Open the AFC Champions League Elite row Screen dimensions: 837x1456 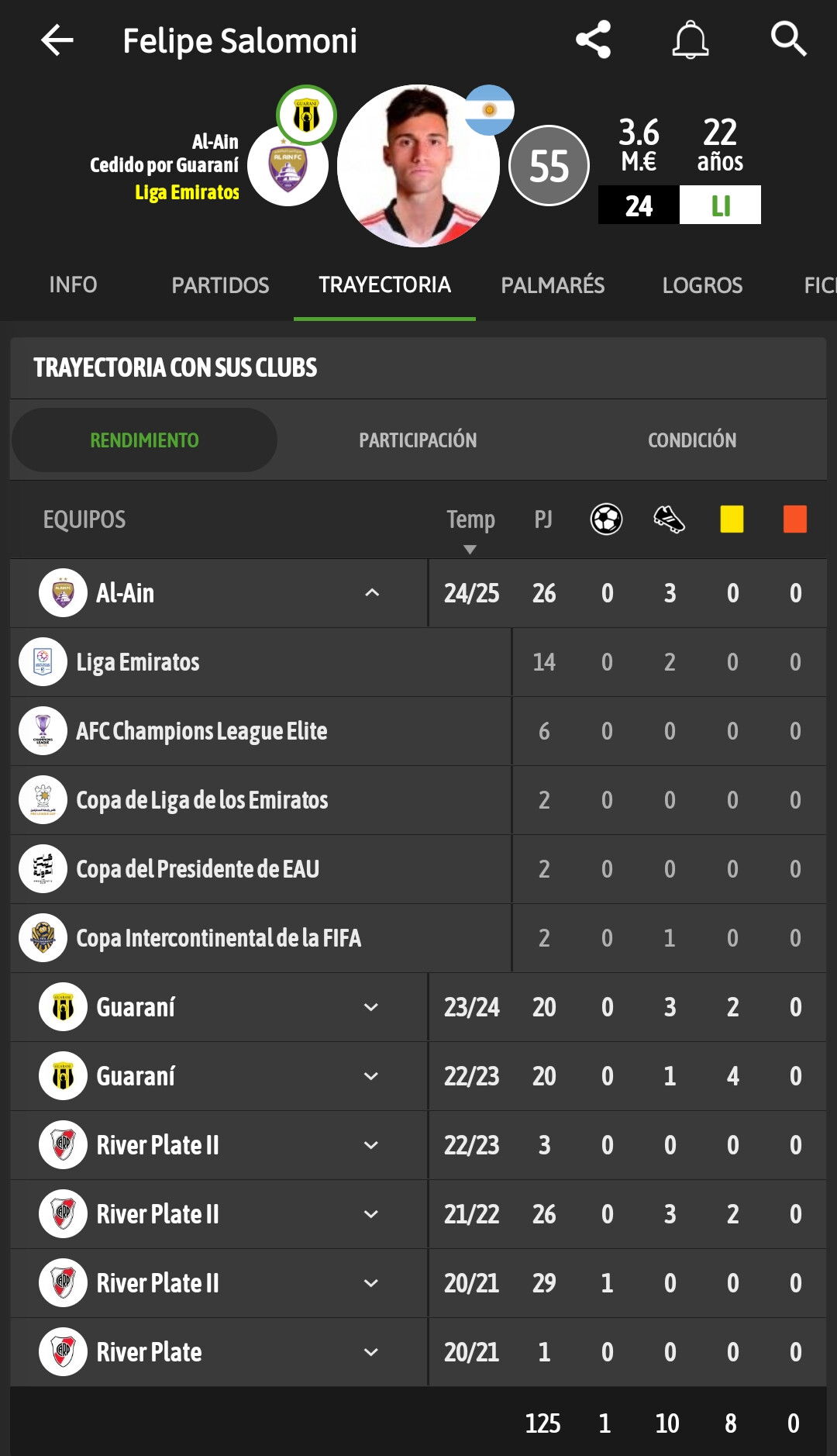[x=418, y=731]
